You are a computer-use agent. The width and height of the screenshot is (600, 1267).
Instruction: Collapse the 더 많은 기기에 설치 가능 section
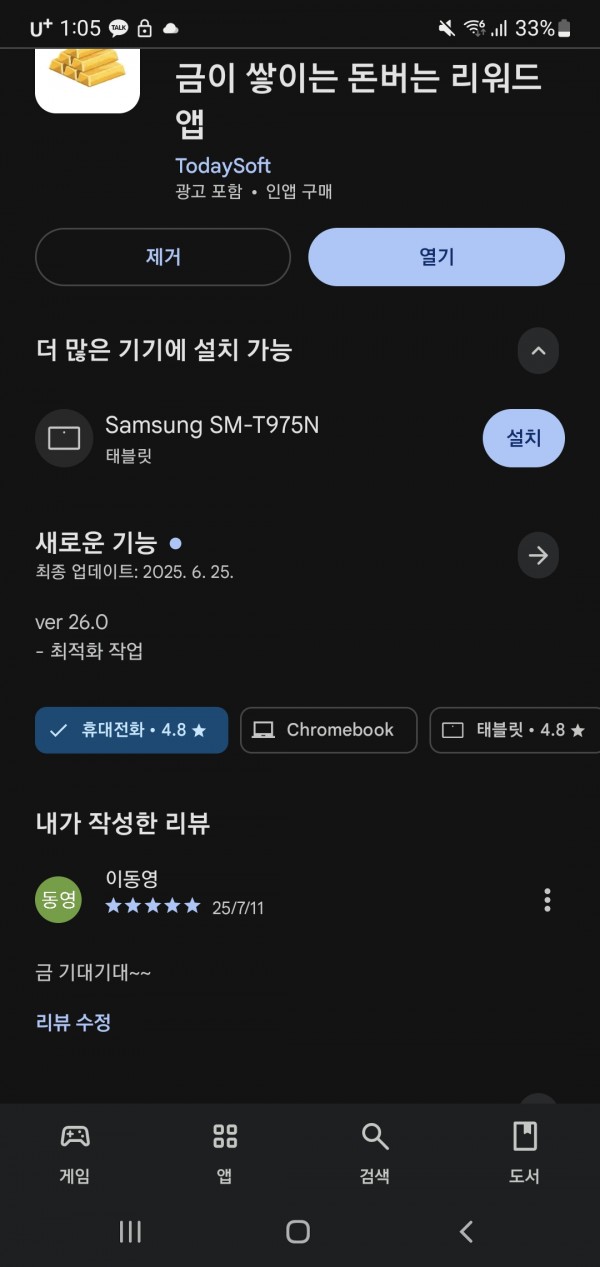538,351
